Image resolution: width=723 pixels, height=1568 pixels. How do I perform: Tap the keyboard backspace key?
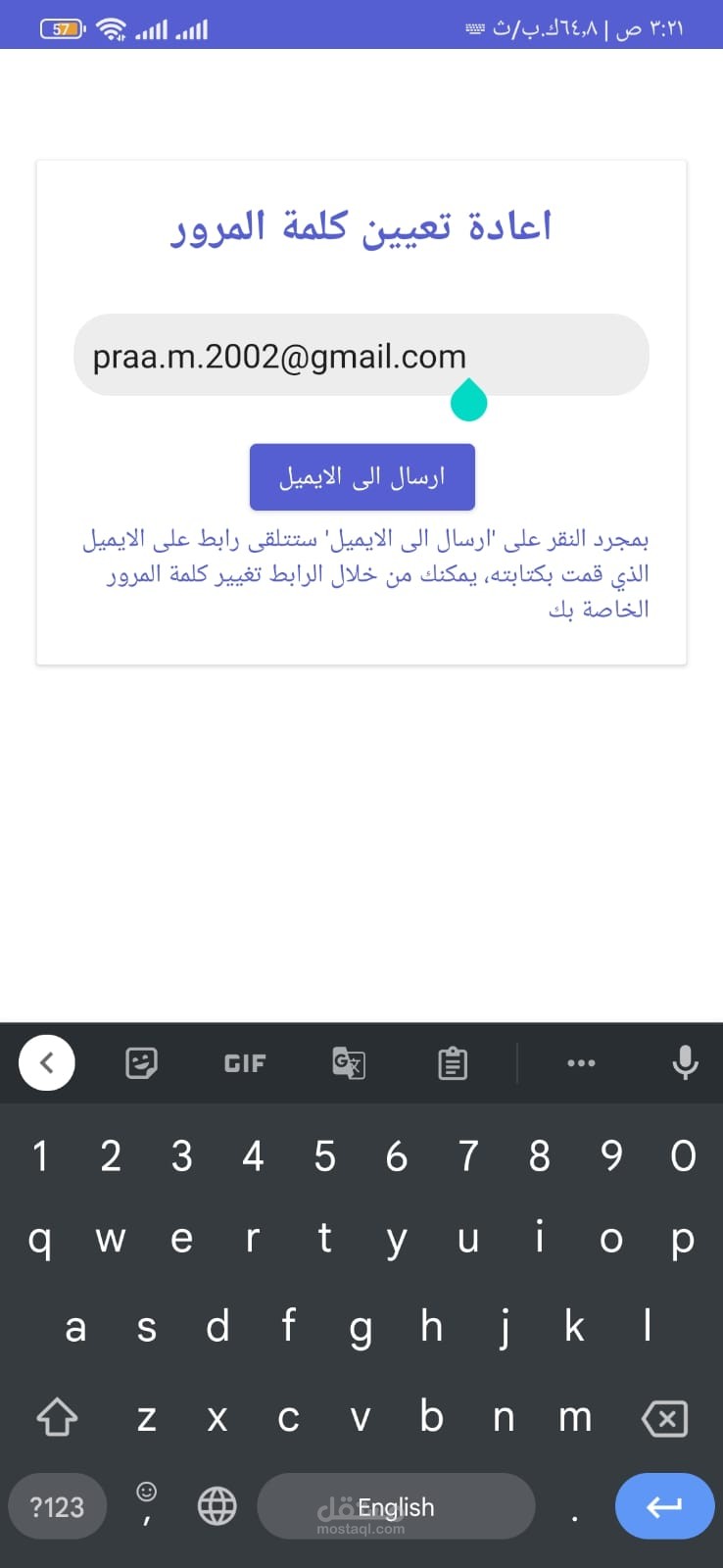click(x=664, y=1417)
